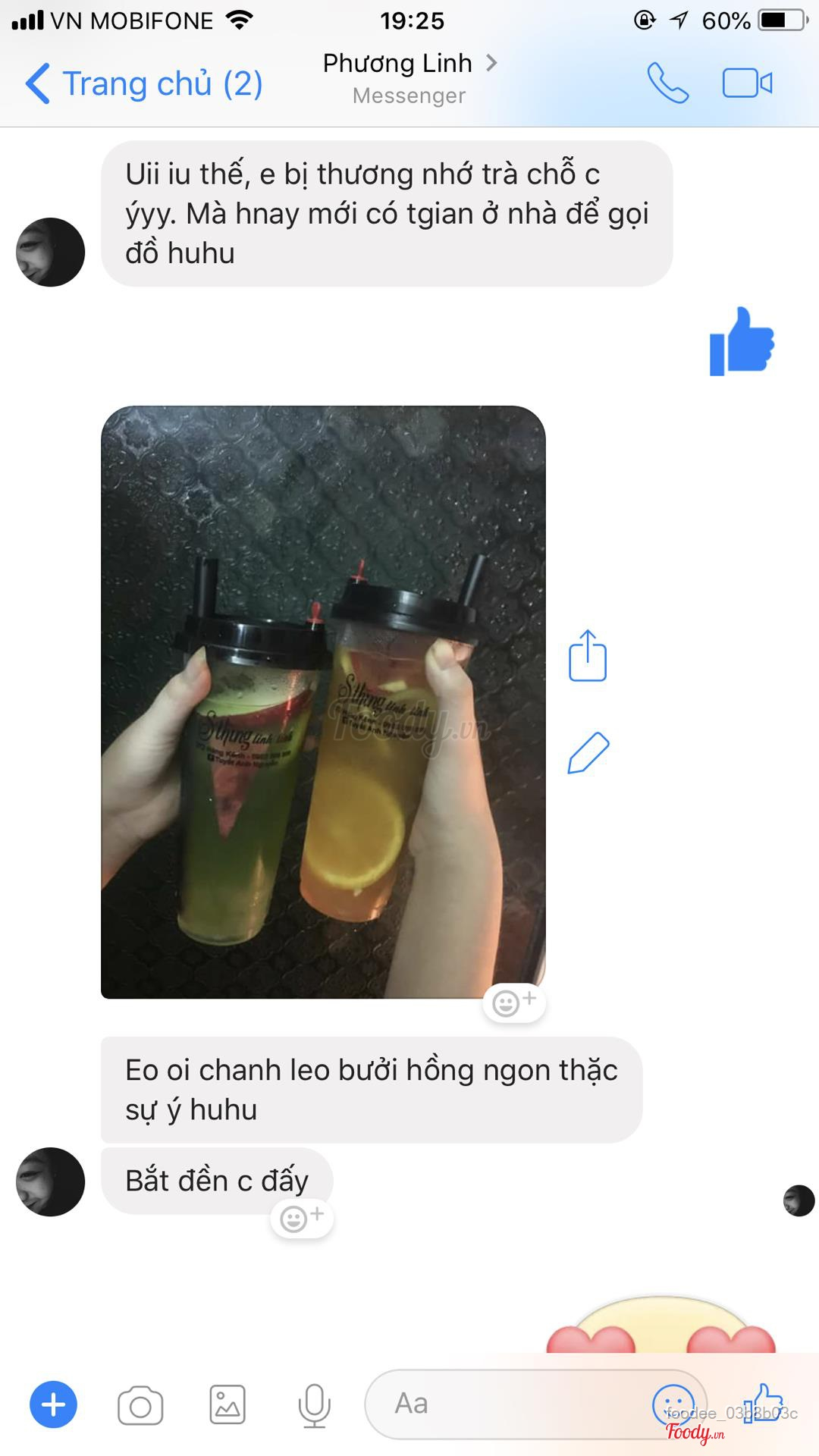
Task: Record a voice message
Action: (x=314, y=1405)
